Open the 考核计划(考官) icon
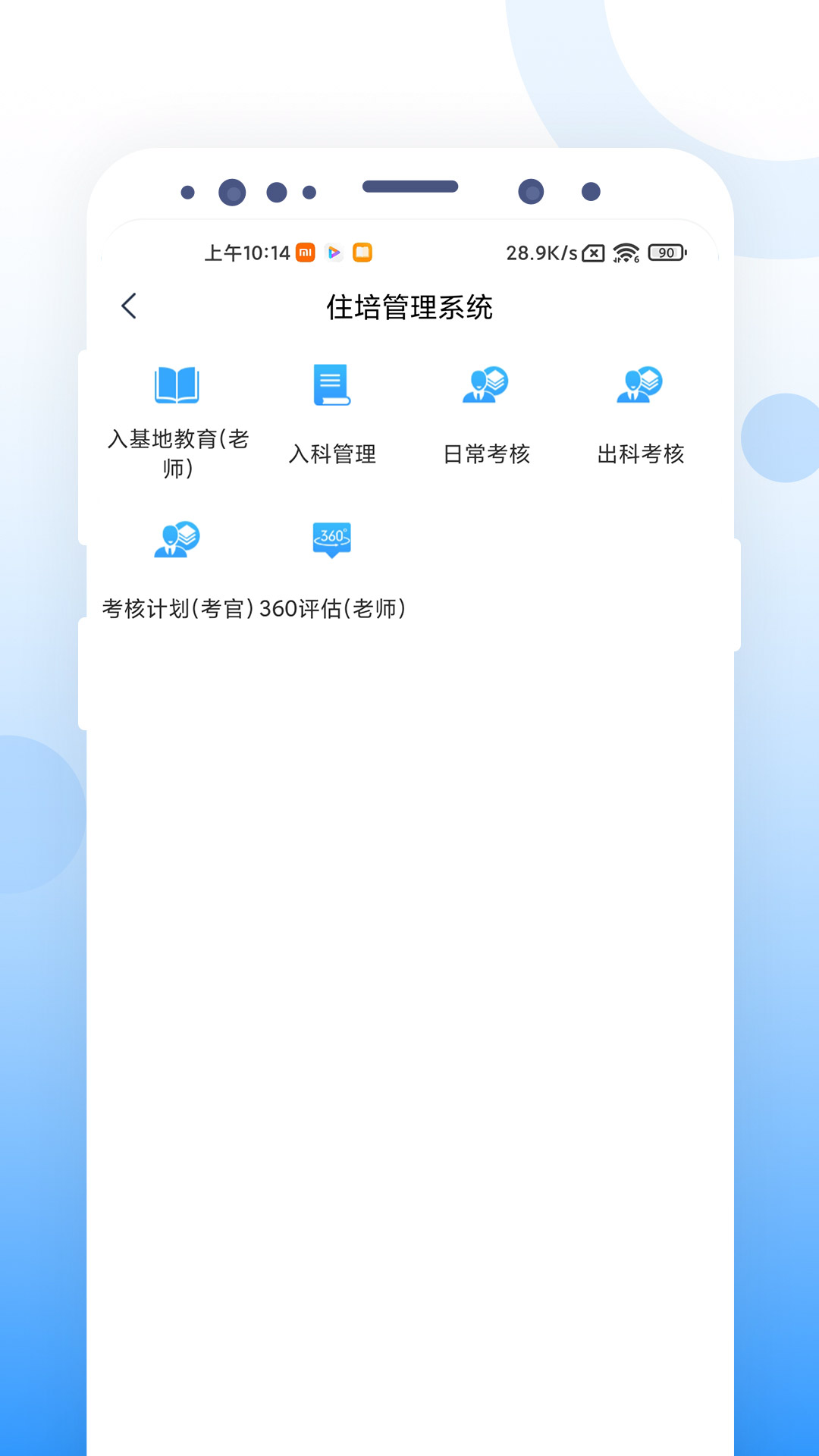The image size is (819, 1456). 177,540
